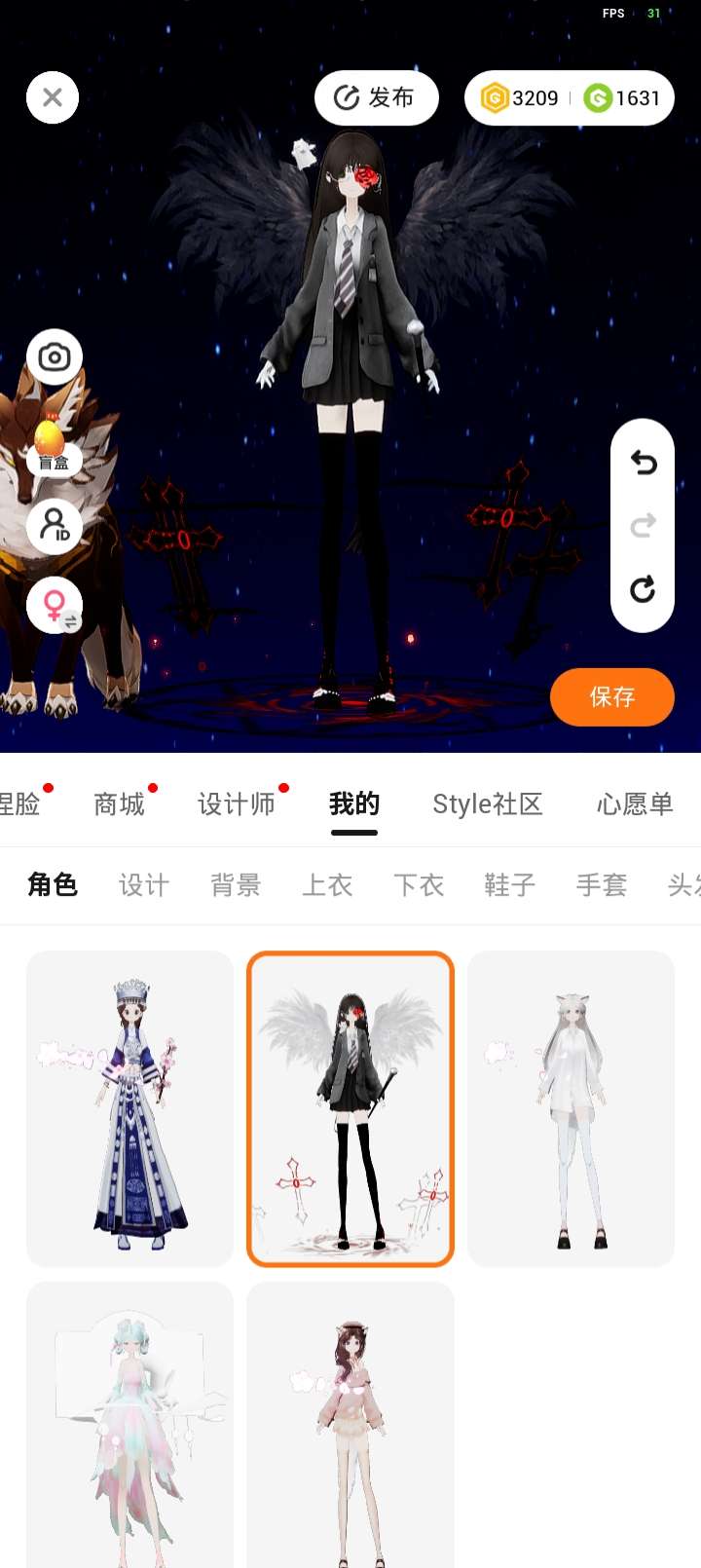
Task: Reset the outfit with refresh icon
Action: click(x=643, y=589)
